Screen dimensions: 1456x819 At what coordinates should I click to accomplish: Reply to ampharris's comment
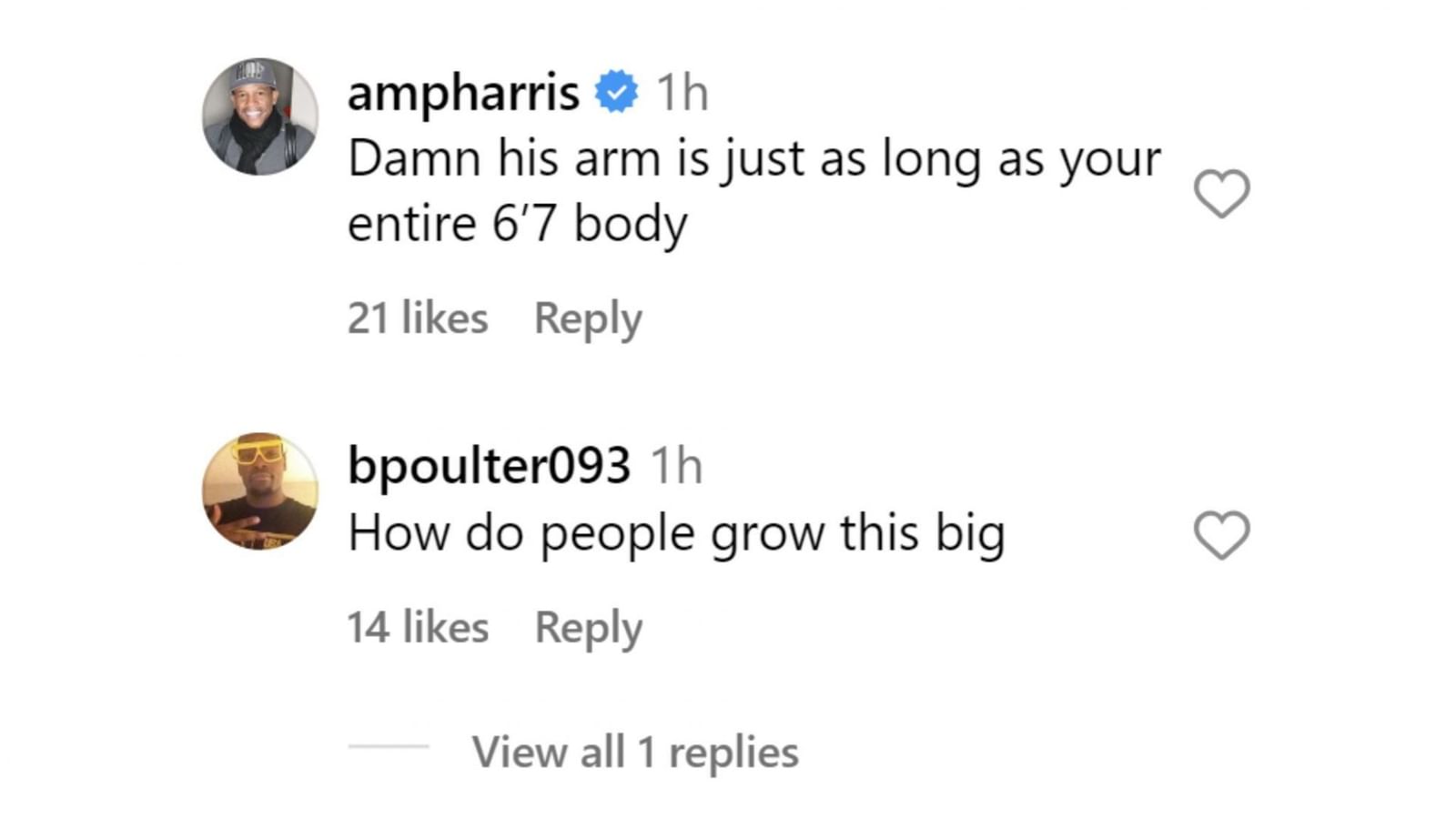pyautogui.click(x=588, y=318)
